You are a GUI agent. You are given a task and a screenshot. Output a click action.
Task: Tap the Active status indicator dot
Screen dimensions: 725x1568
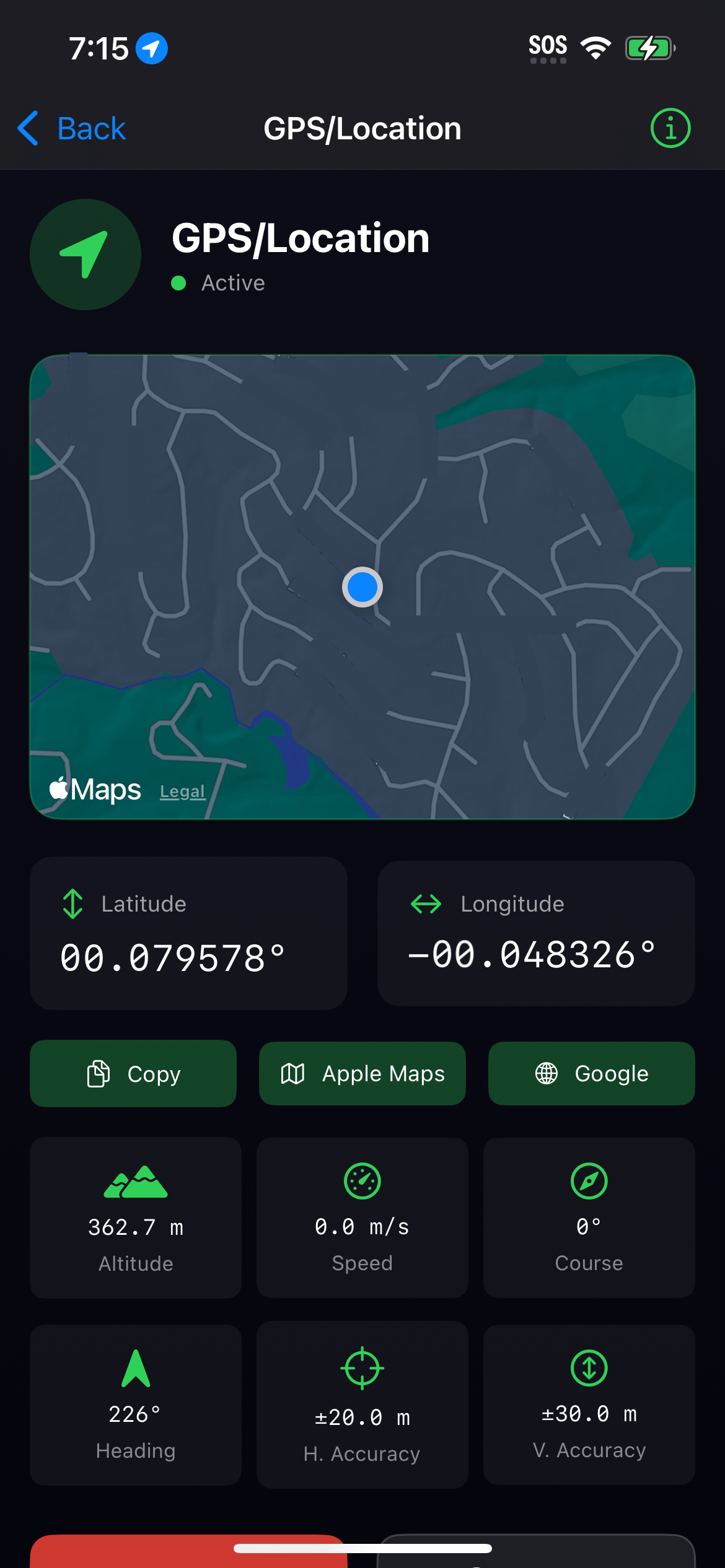coord(179,283)
